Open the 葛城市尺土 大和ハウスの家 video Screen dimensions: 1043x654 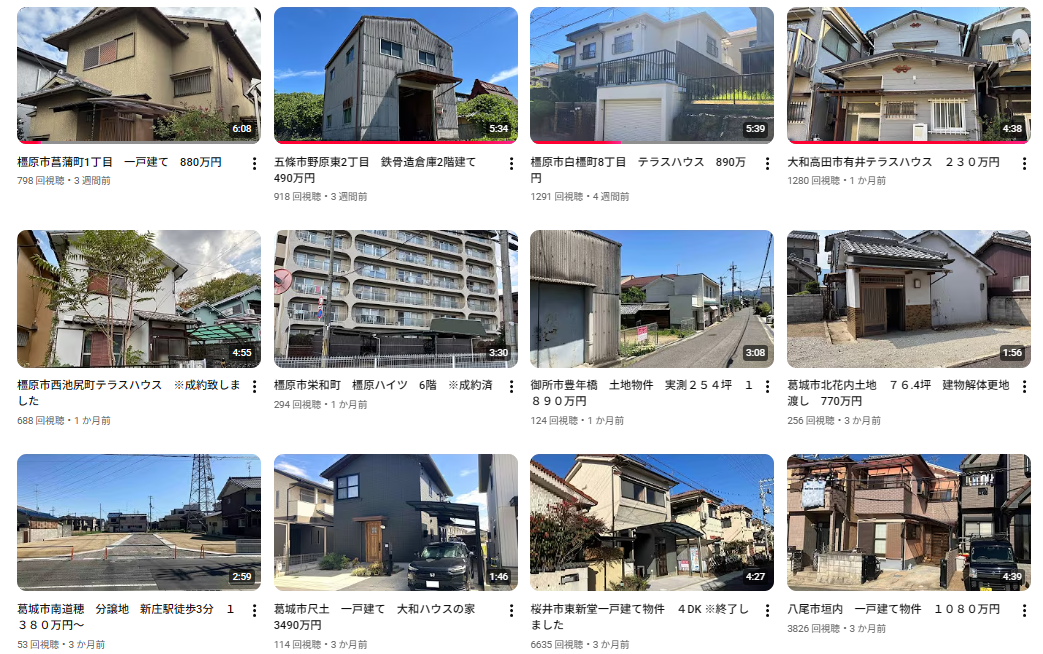[x=395, y=522]
